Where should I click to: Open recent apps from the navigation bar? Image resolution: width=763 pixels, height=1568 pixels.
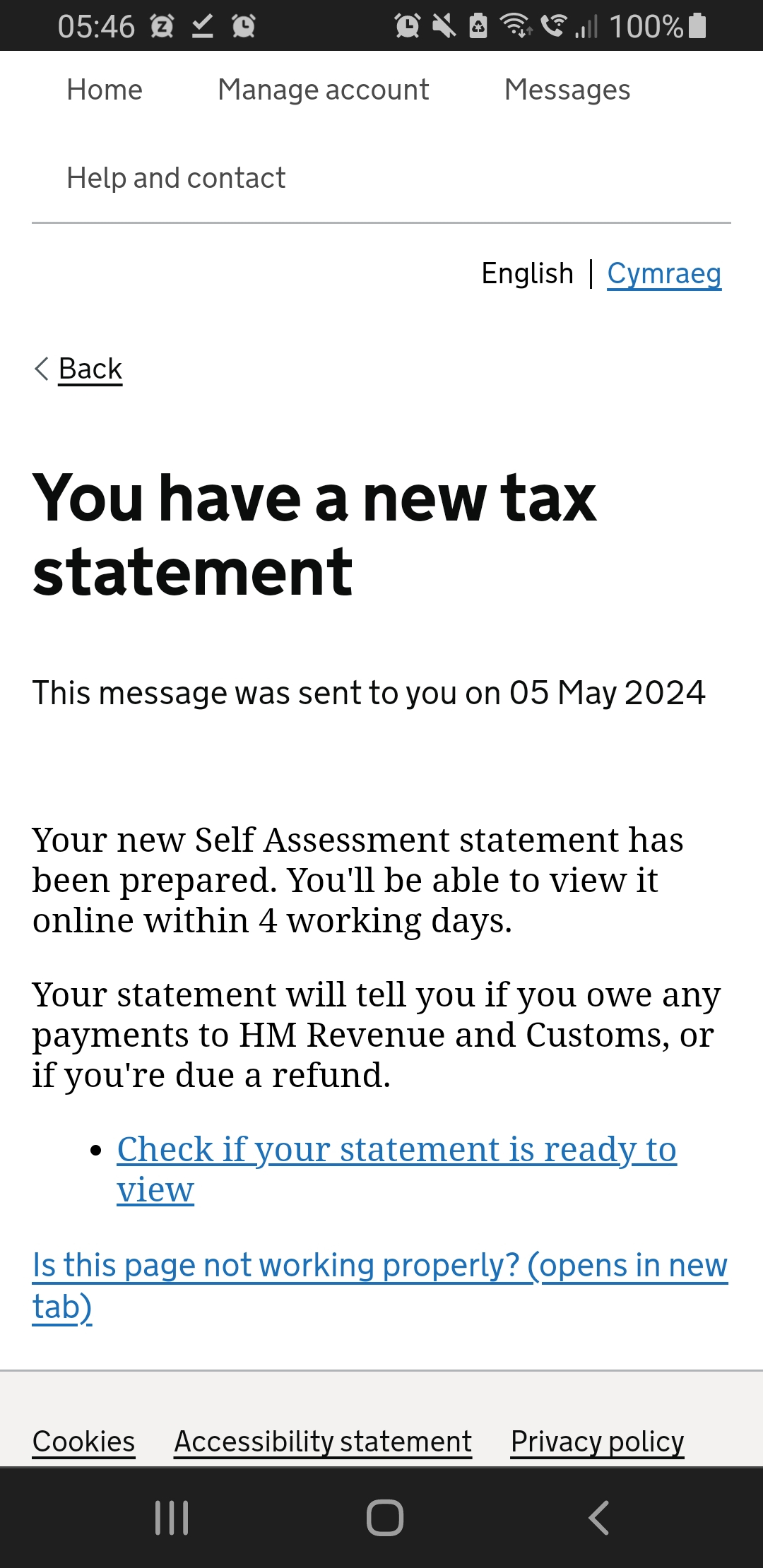(x=172, y=1517)
